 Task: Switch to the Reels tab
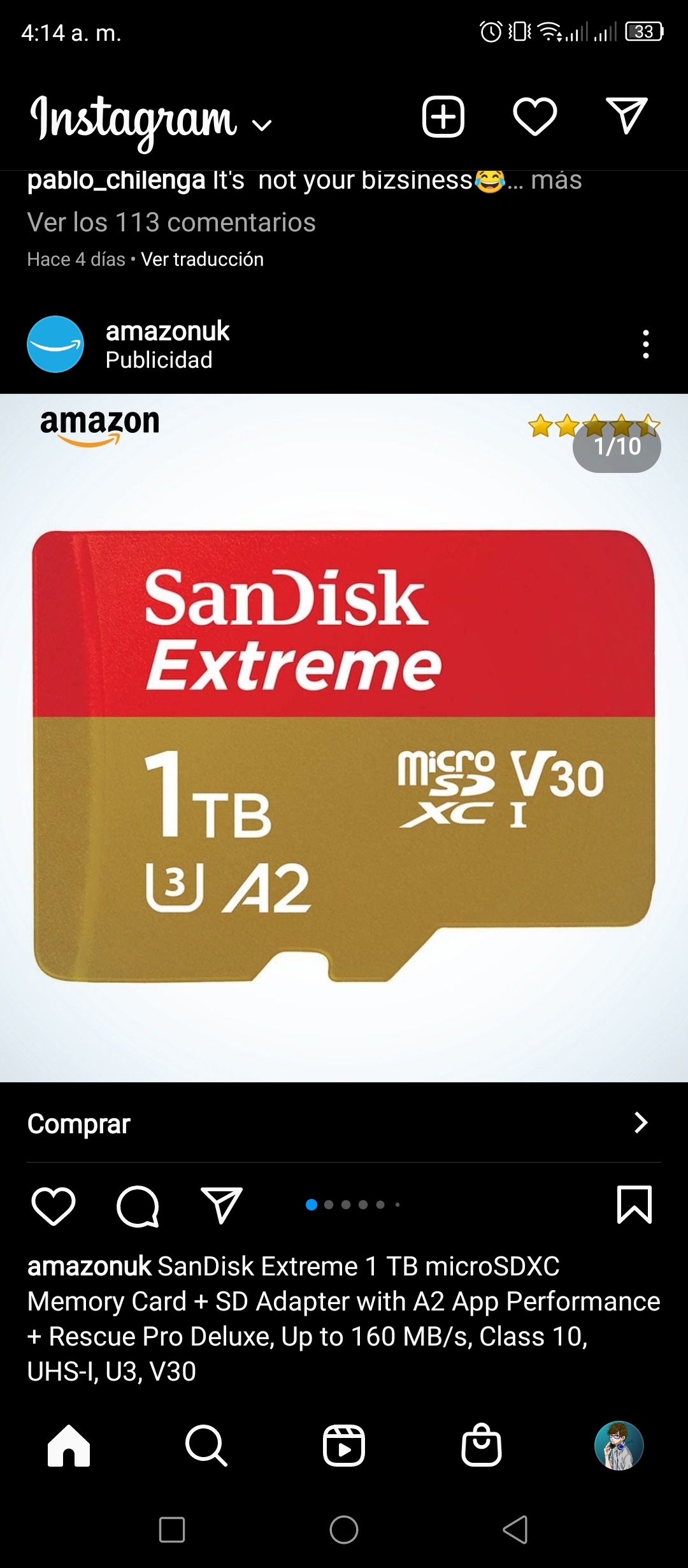click(344, 1446)
